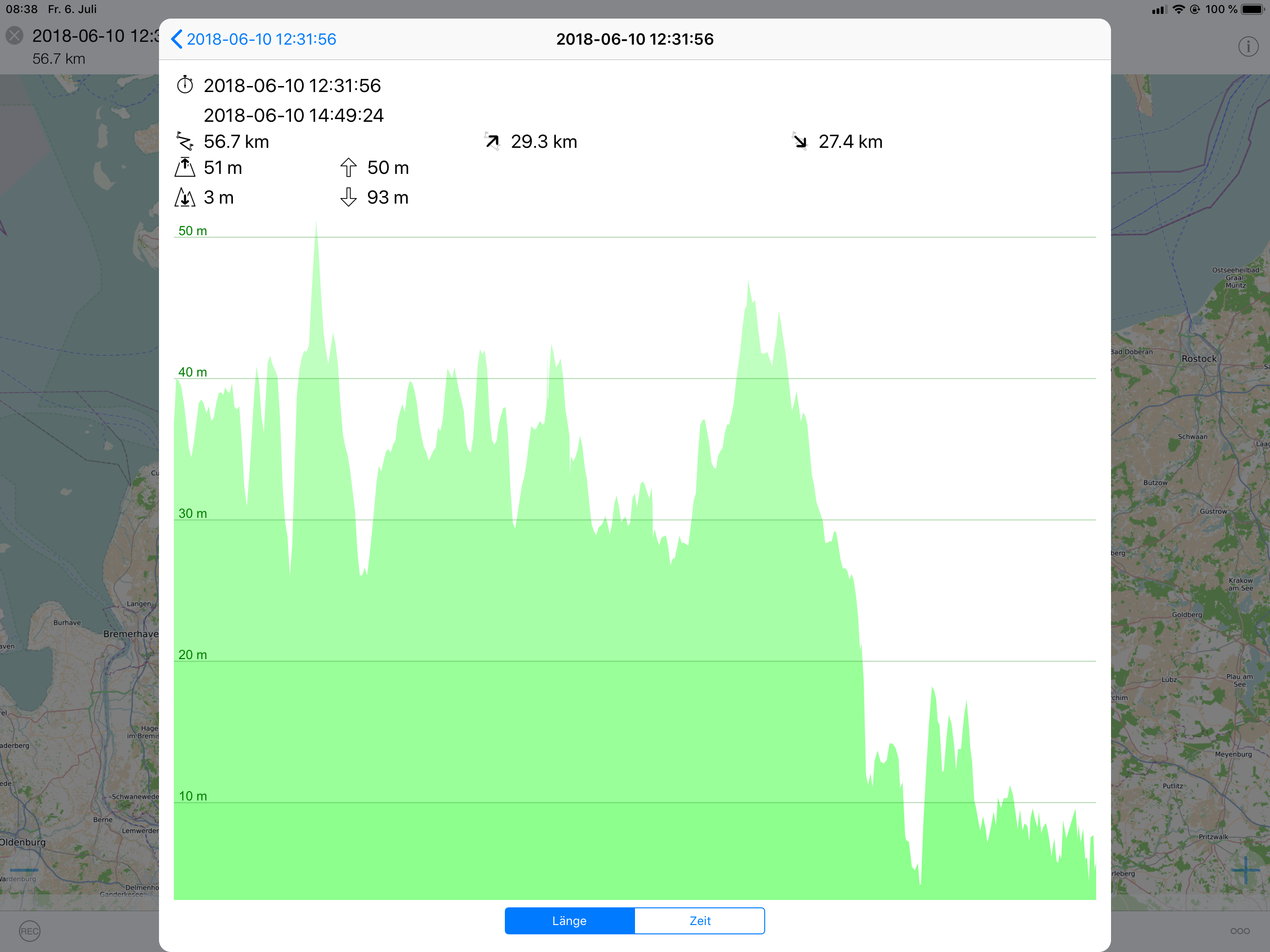Image resolution: width=1270 pixels, height=952 pixels.
Task: Select the Länge chart segment
Action: (x=569, y=920)
